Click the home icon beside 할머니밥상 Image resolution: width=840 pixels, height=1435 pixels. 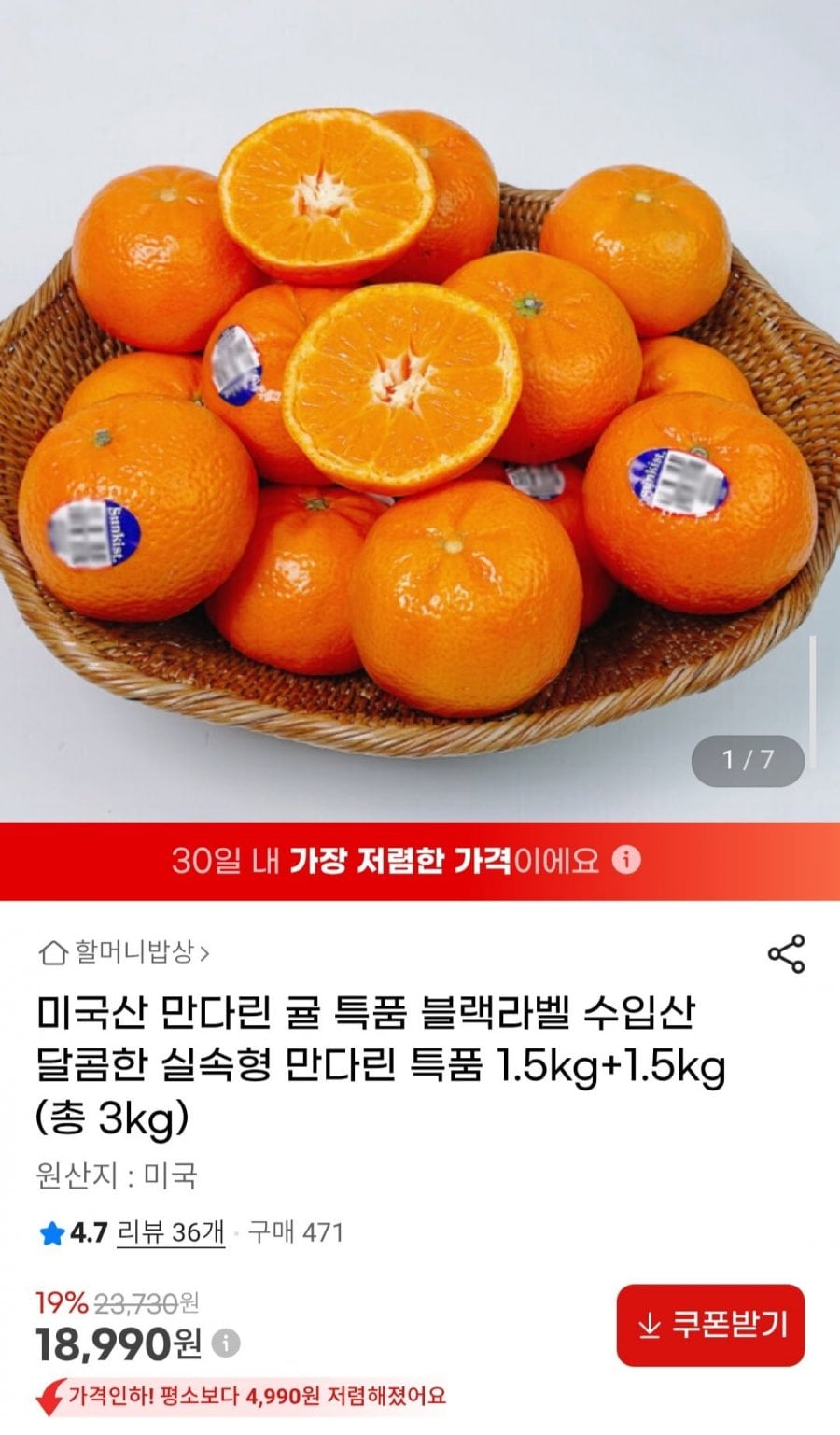[x=51, y=953]
